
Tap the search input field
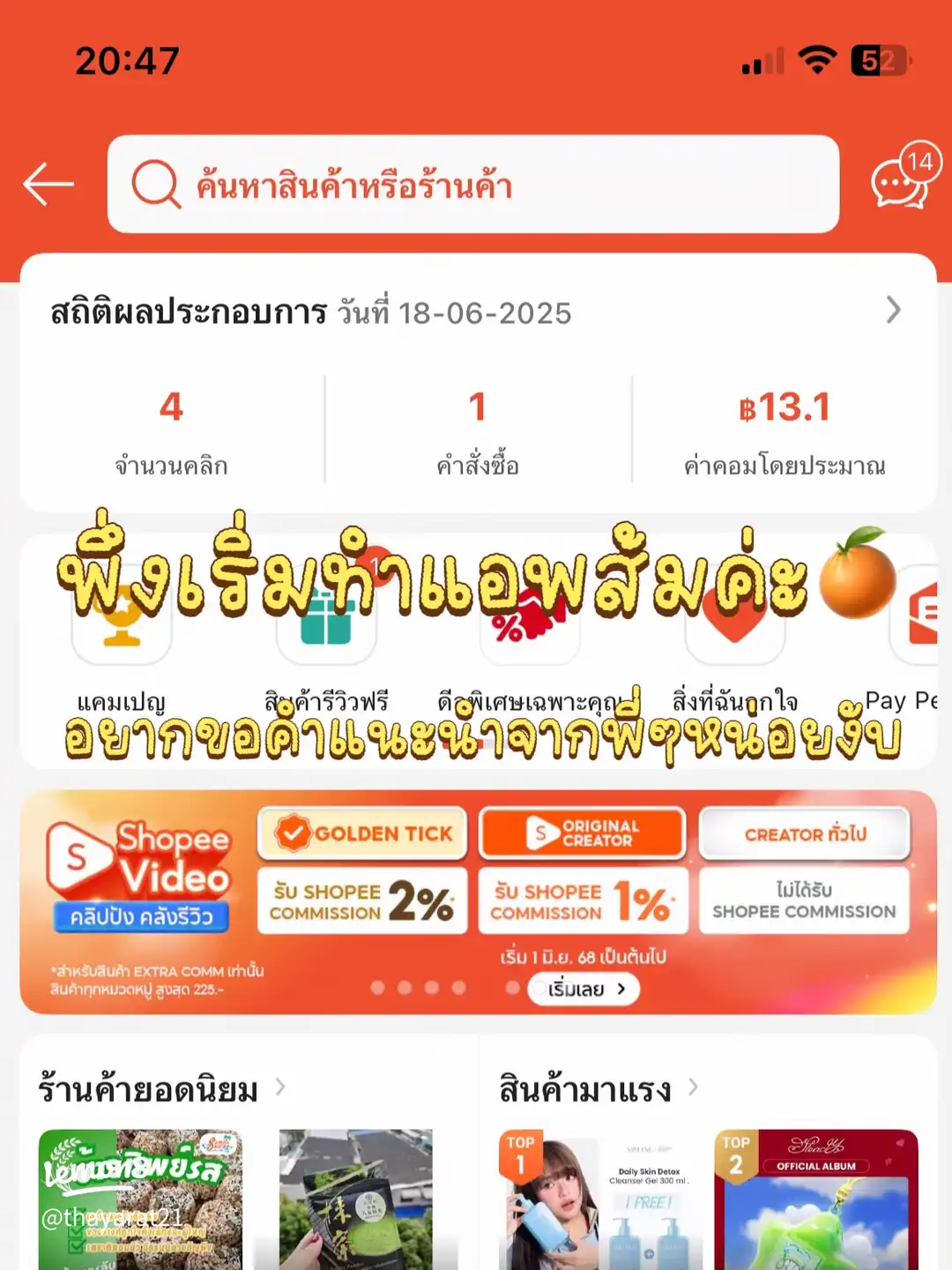[x=476, y=185]
